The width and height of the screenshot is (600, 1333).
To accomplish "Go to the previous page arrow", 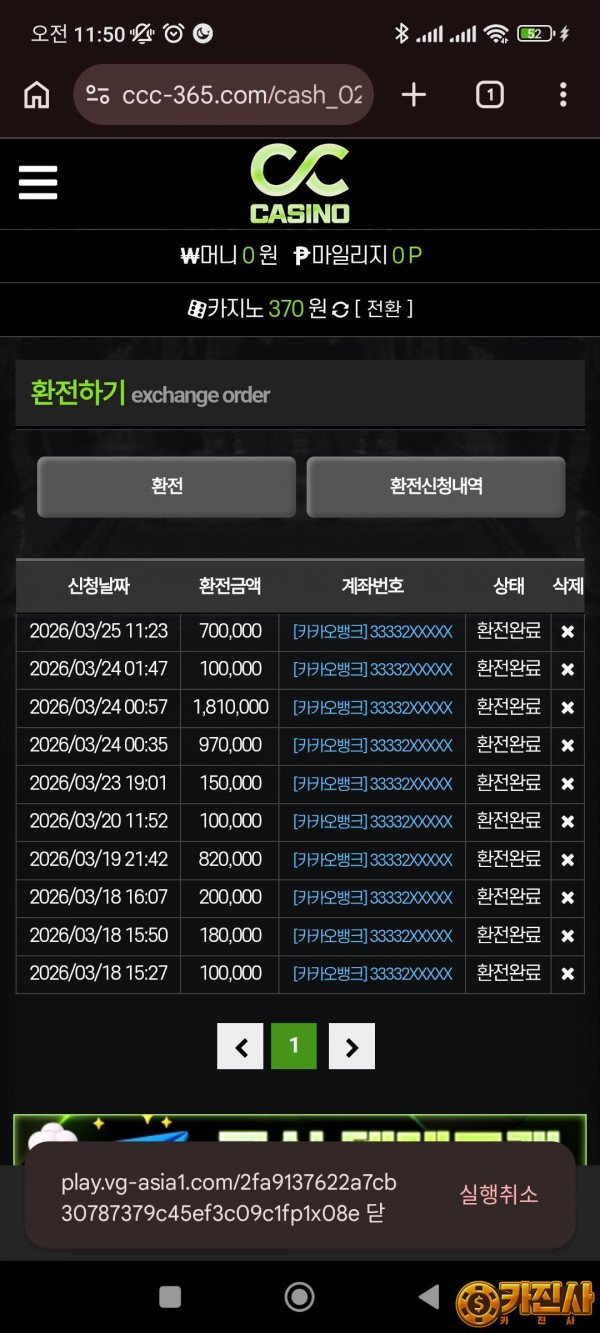I will tap(240, 1047).
